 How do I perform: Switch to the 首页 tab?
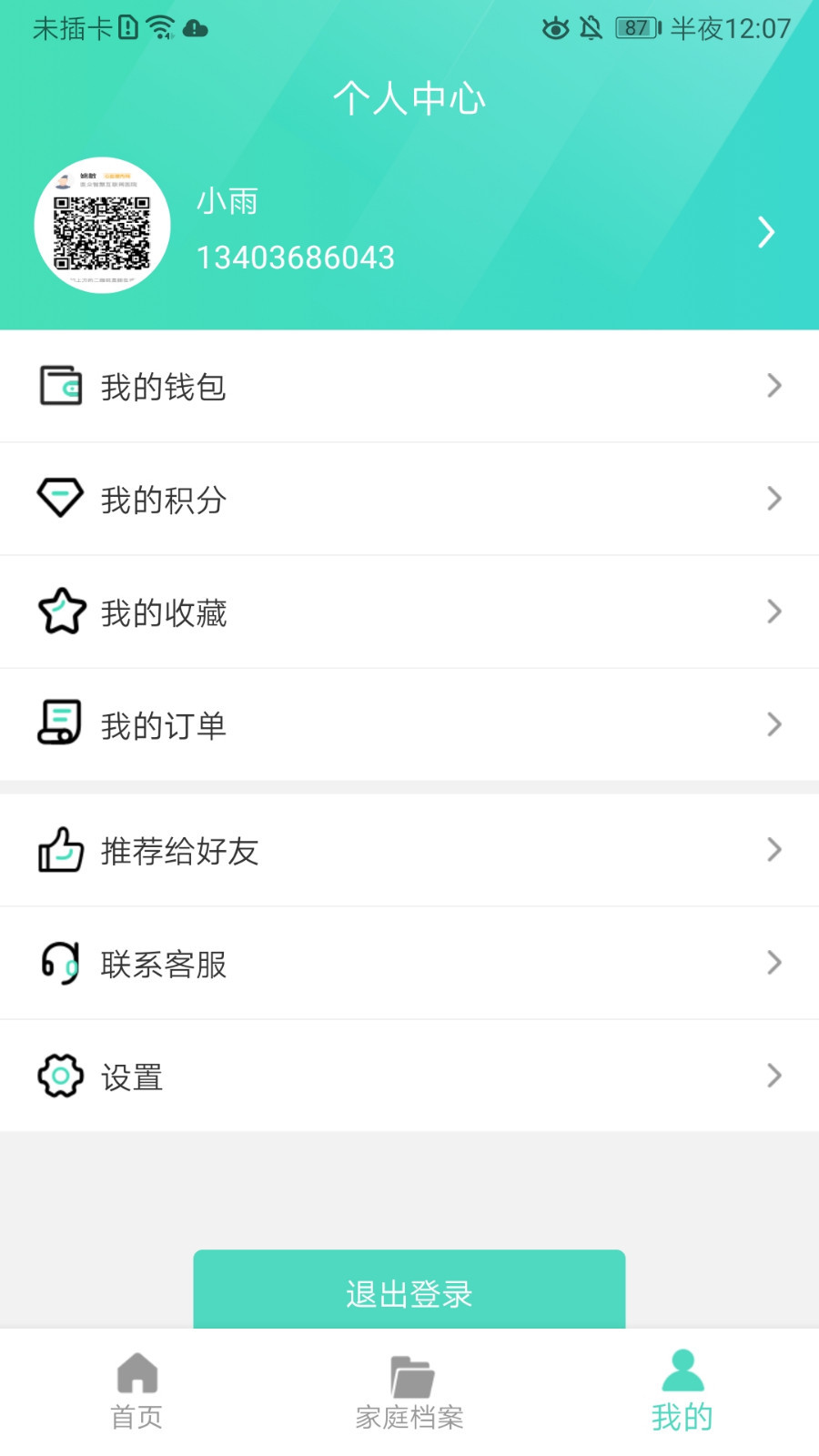click(136, 1392)
